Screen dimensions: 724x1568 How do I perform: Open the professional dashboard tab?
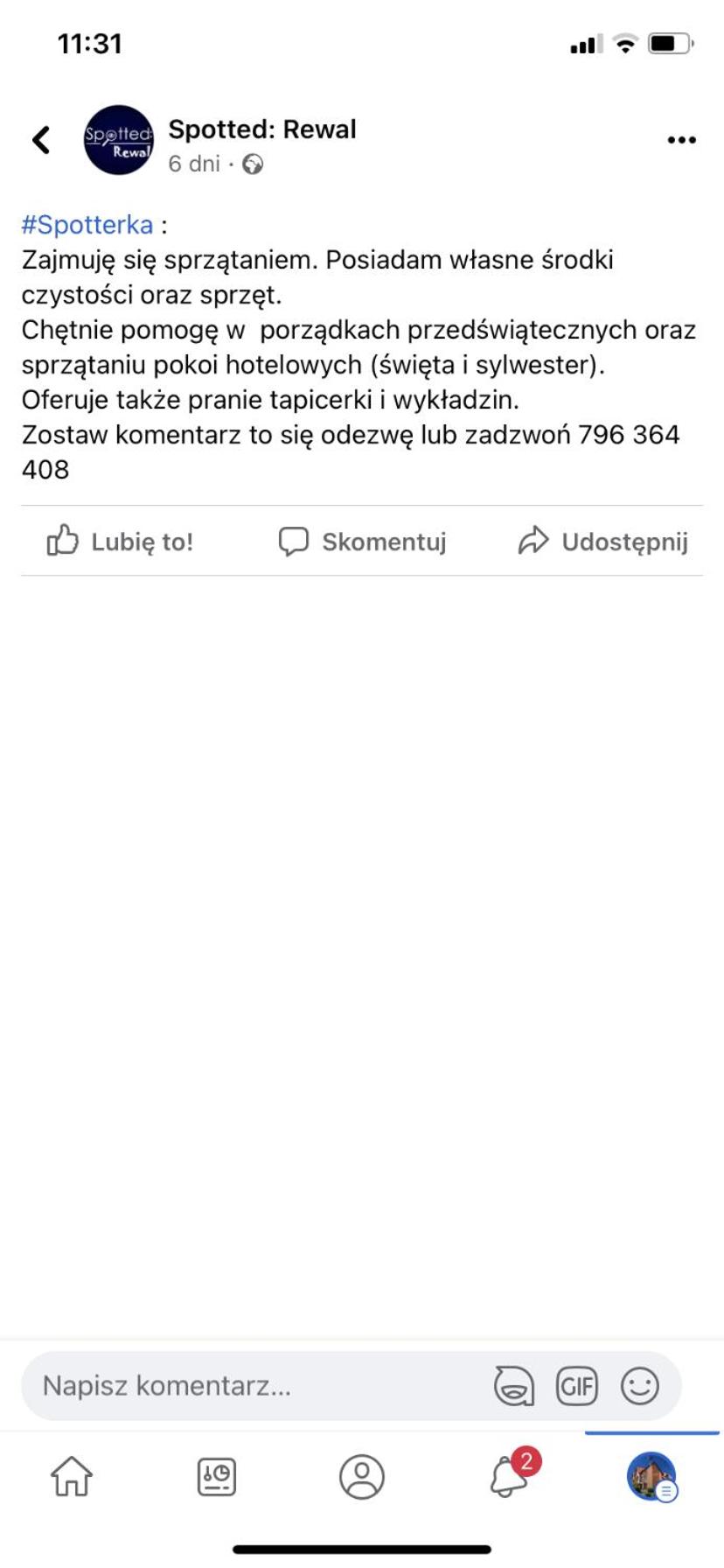[x=217, y=1477]
